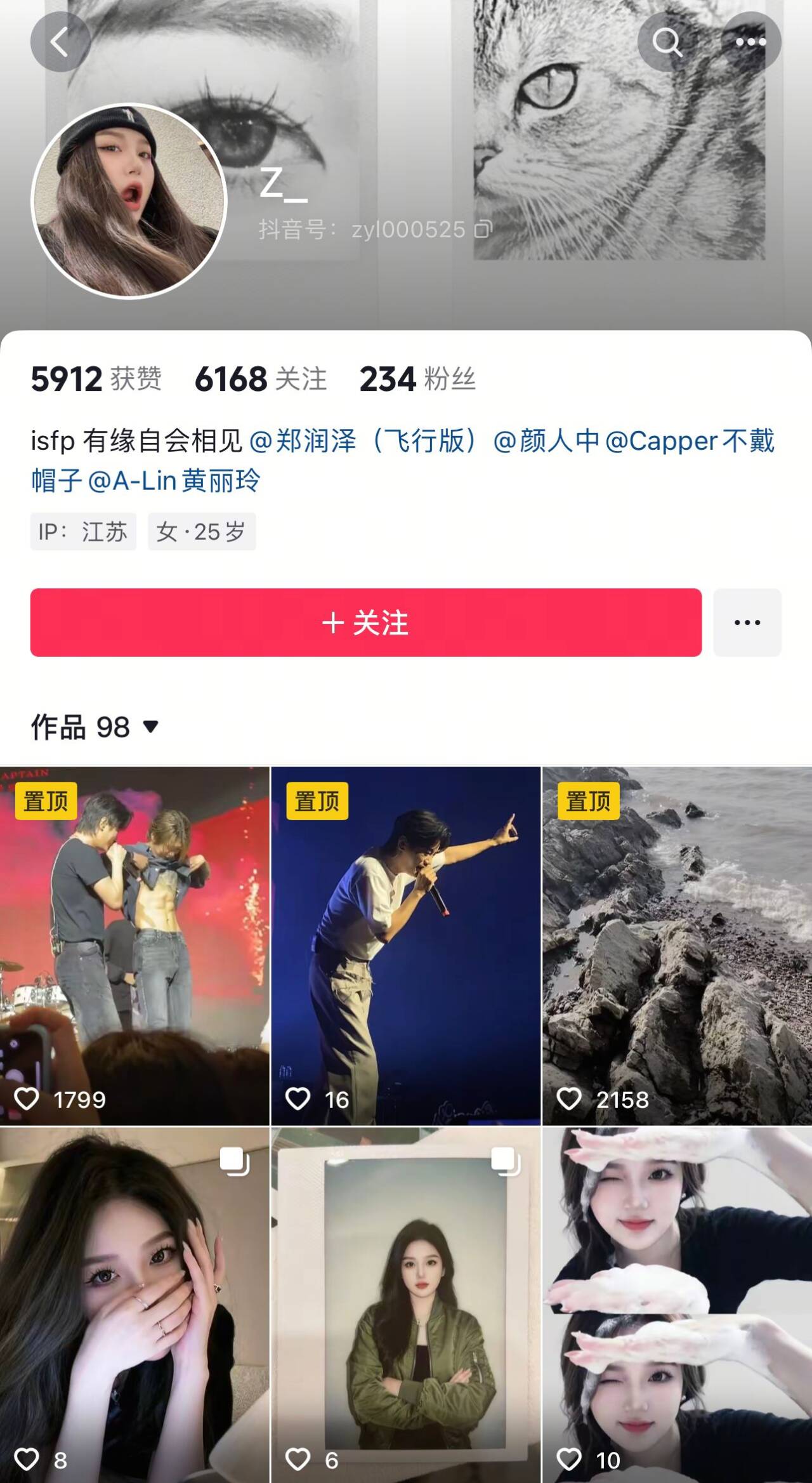Go back using the top-left arrow

pyautogui.click(x=60, y=42)
